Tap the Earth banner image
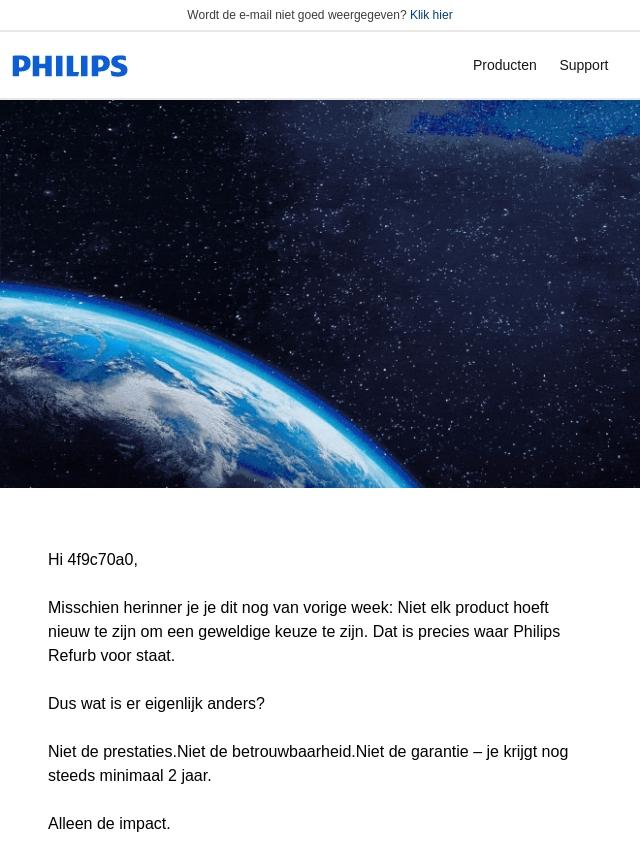The width and height of the screenshot is (640, 854). [320, 294]
